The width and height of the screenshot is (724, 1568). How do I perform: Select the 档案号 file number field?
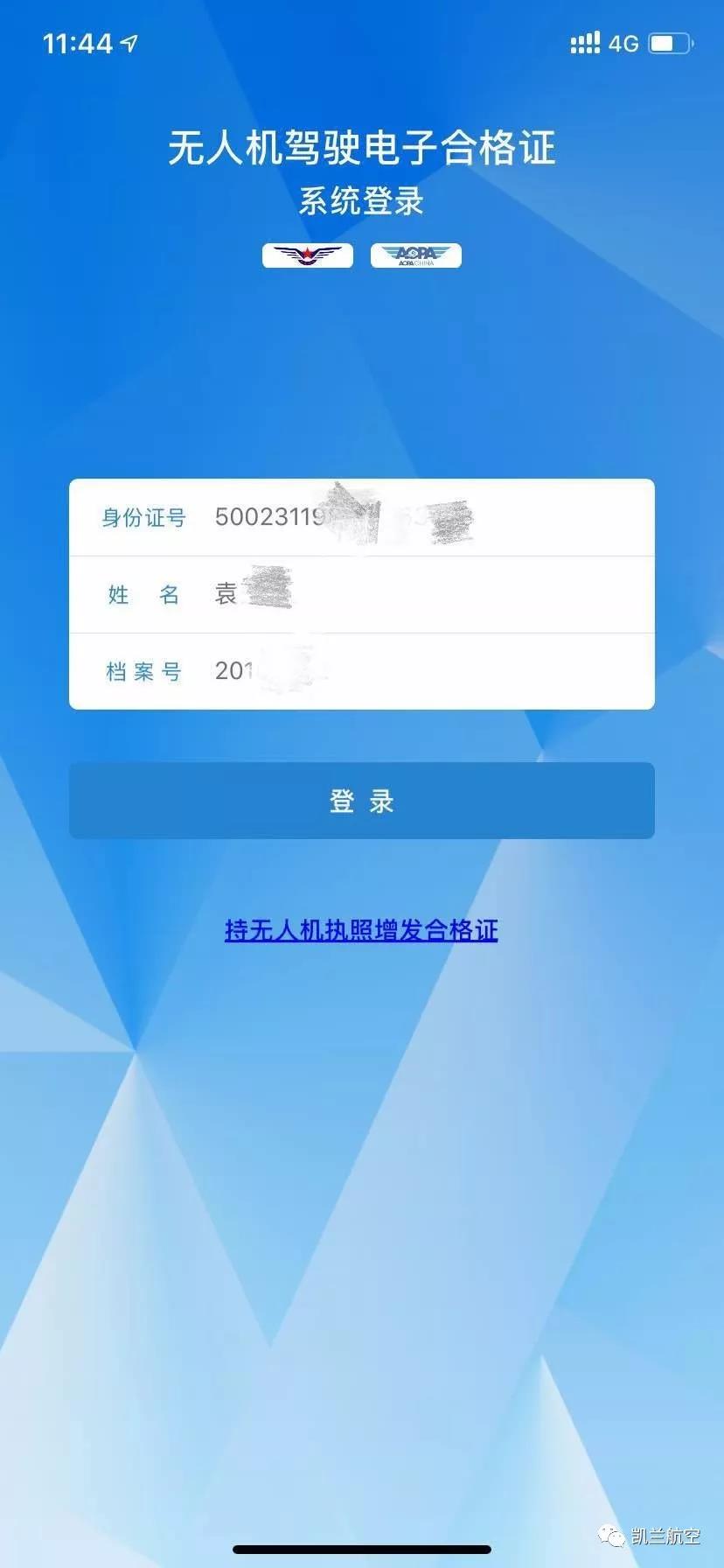(362, 671)
